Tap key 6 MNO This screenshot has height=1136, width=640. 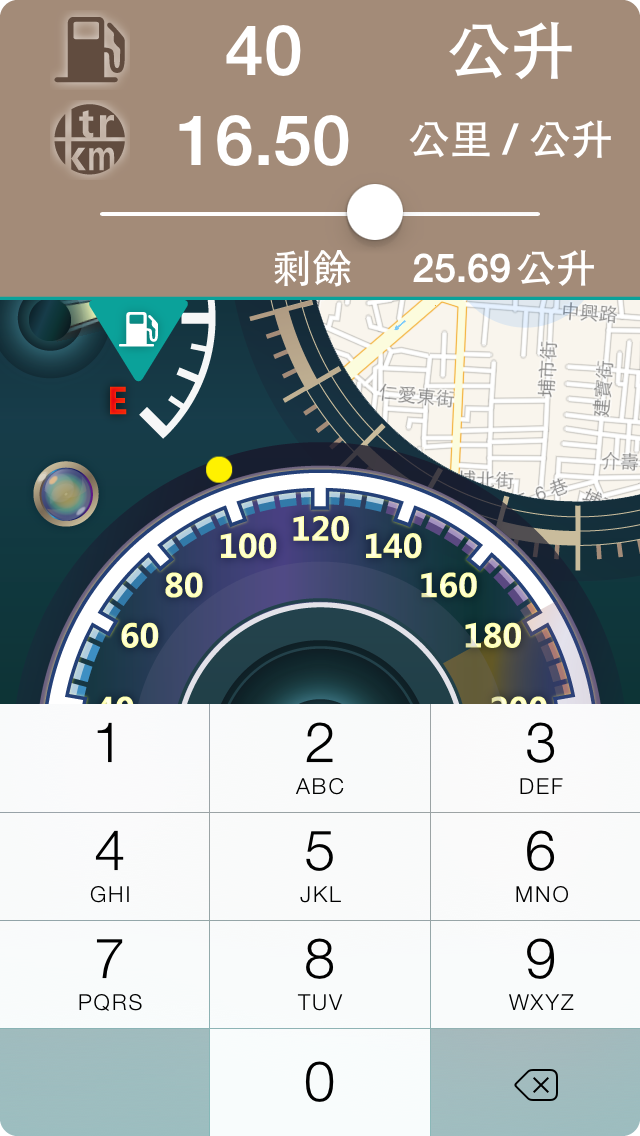coord(540,866)
